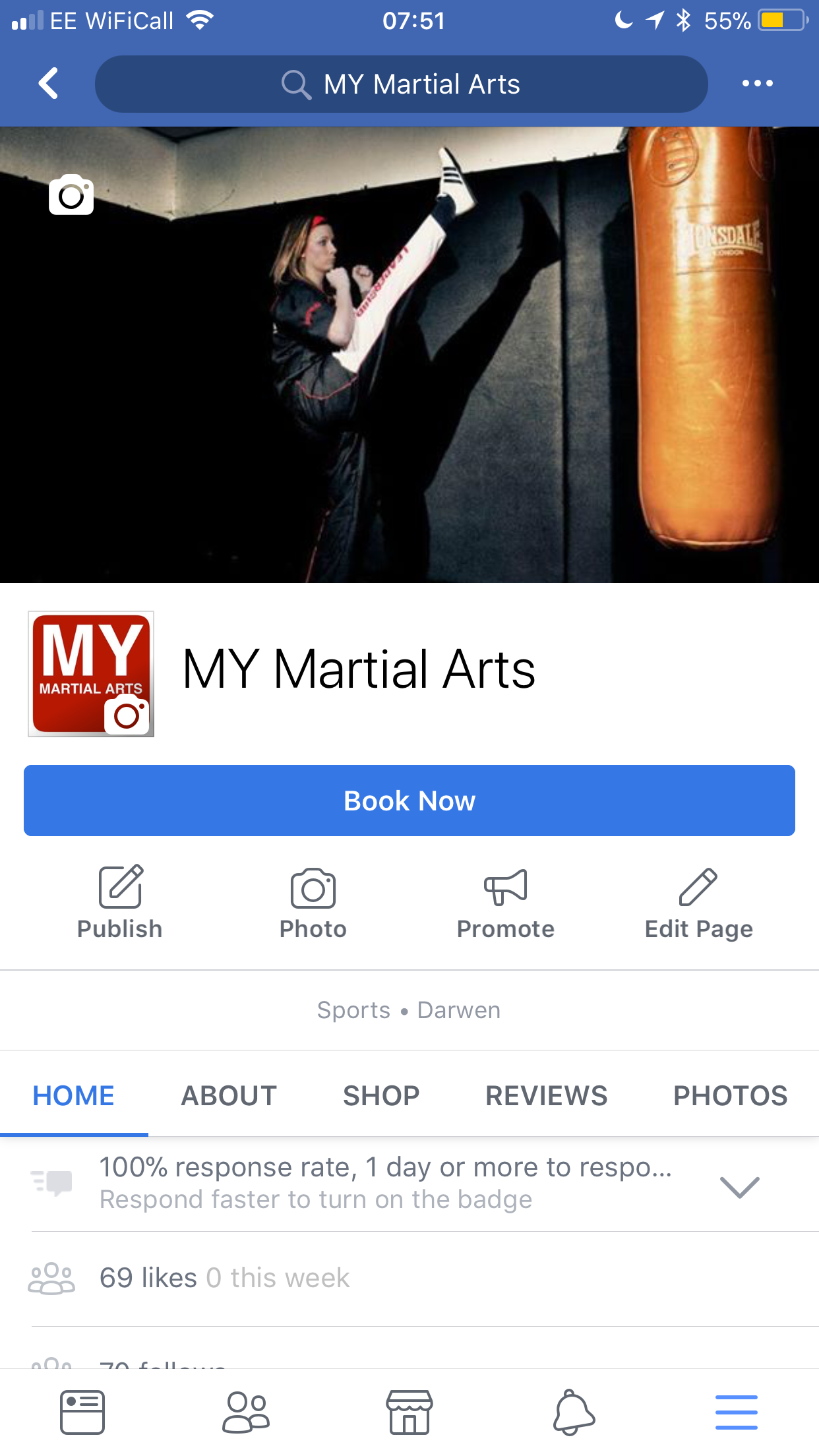Tap the Book Now button
This screenshot has height=1456, width=819.
coord(409,801)
